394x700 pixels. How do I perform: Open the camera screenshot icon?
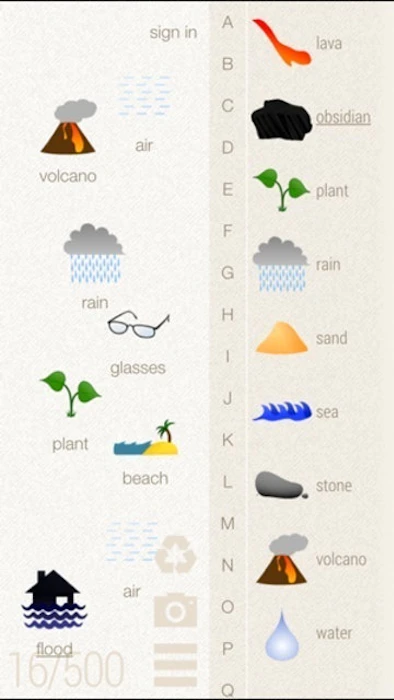point(176,609)
